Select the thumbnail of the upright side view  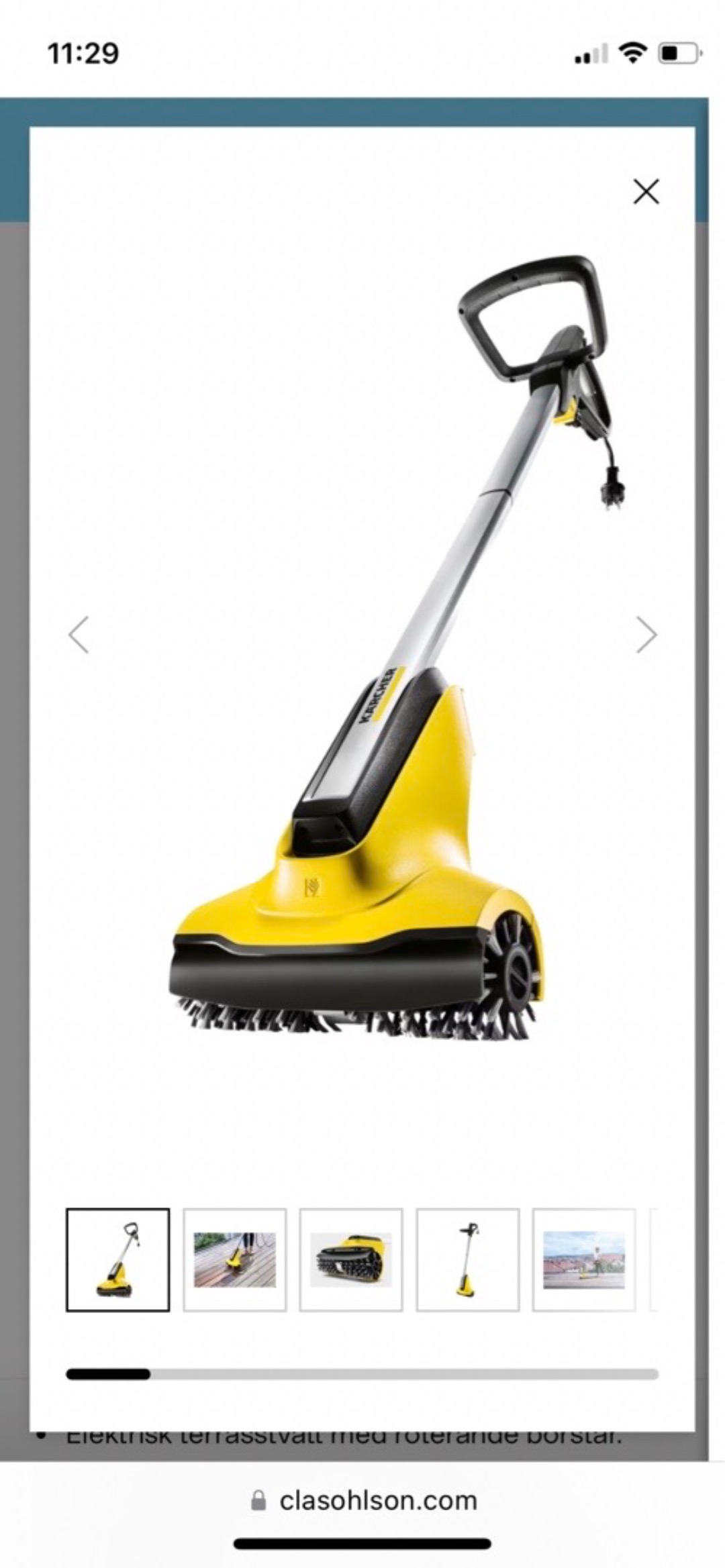[467, 1259]
